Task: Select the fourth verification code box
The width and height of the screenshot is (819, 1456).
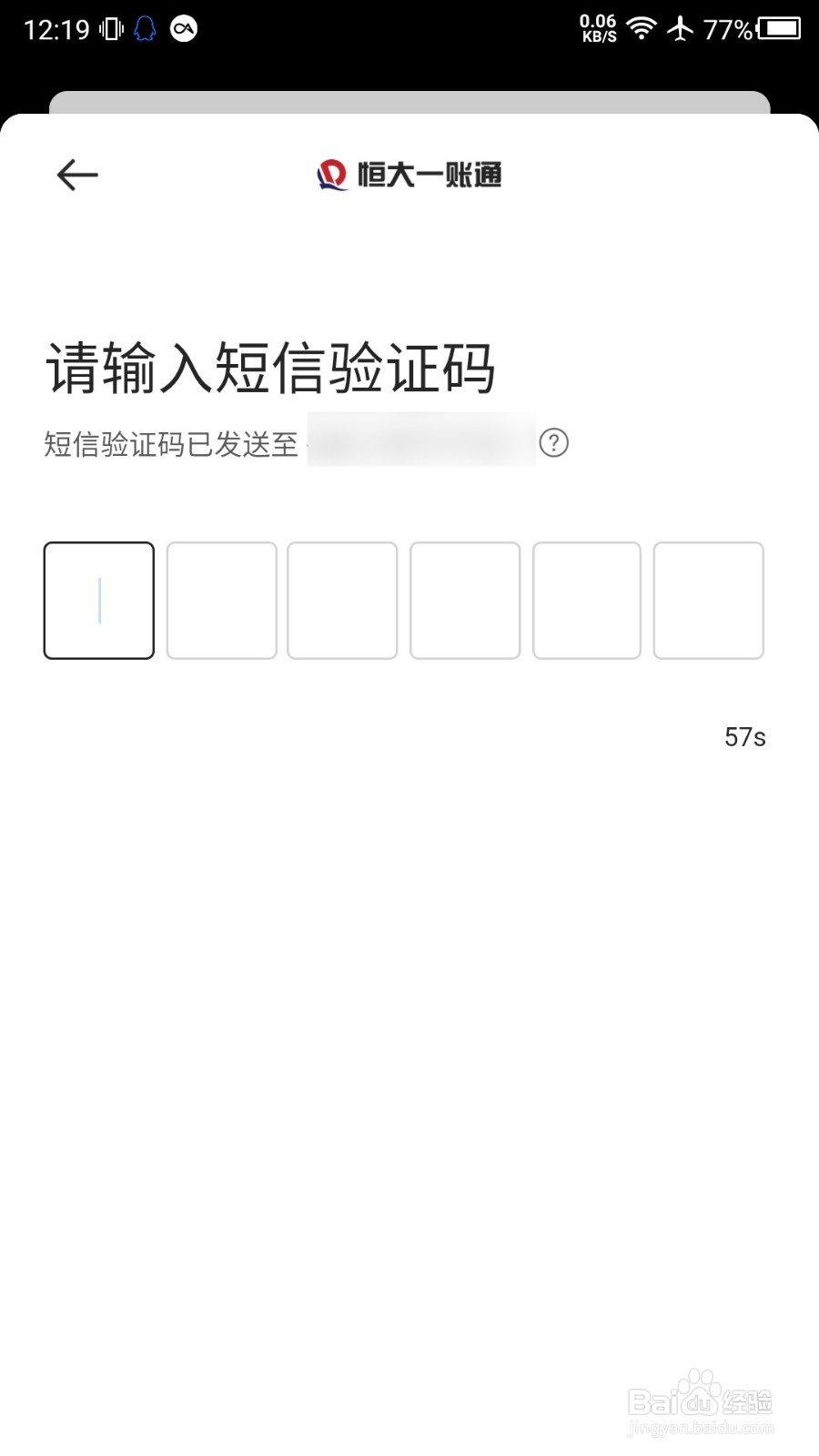Action: coord(464,601)
